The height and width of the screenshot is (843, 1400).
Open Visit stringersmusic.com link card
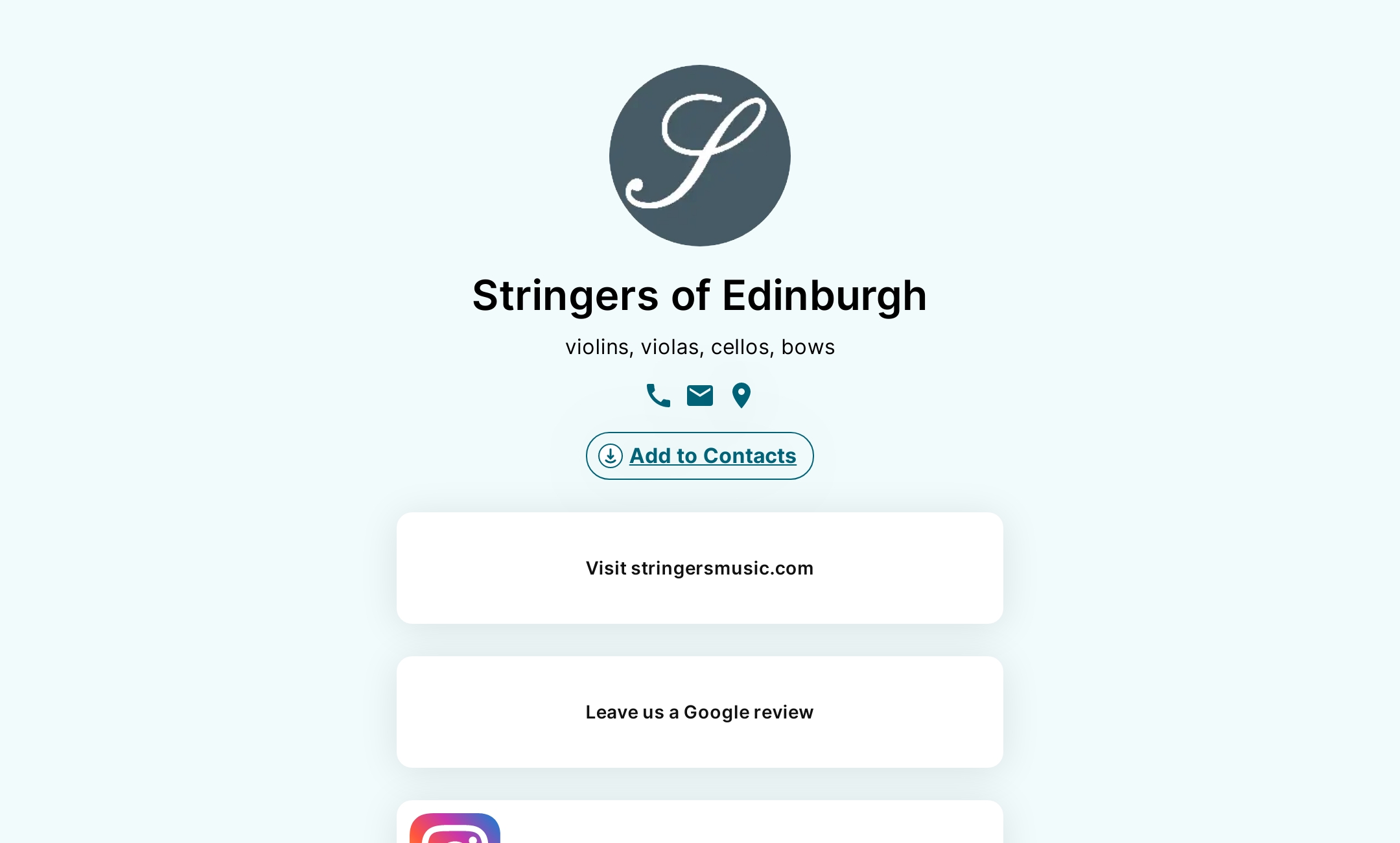click(700, 568)
